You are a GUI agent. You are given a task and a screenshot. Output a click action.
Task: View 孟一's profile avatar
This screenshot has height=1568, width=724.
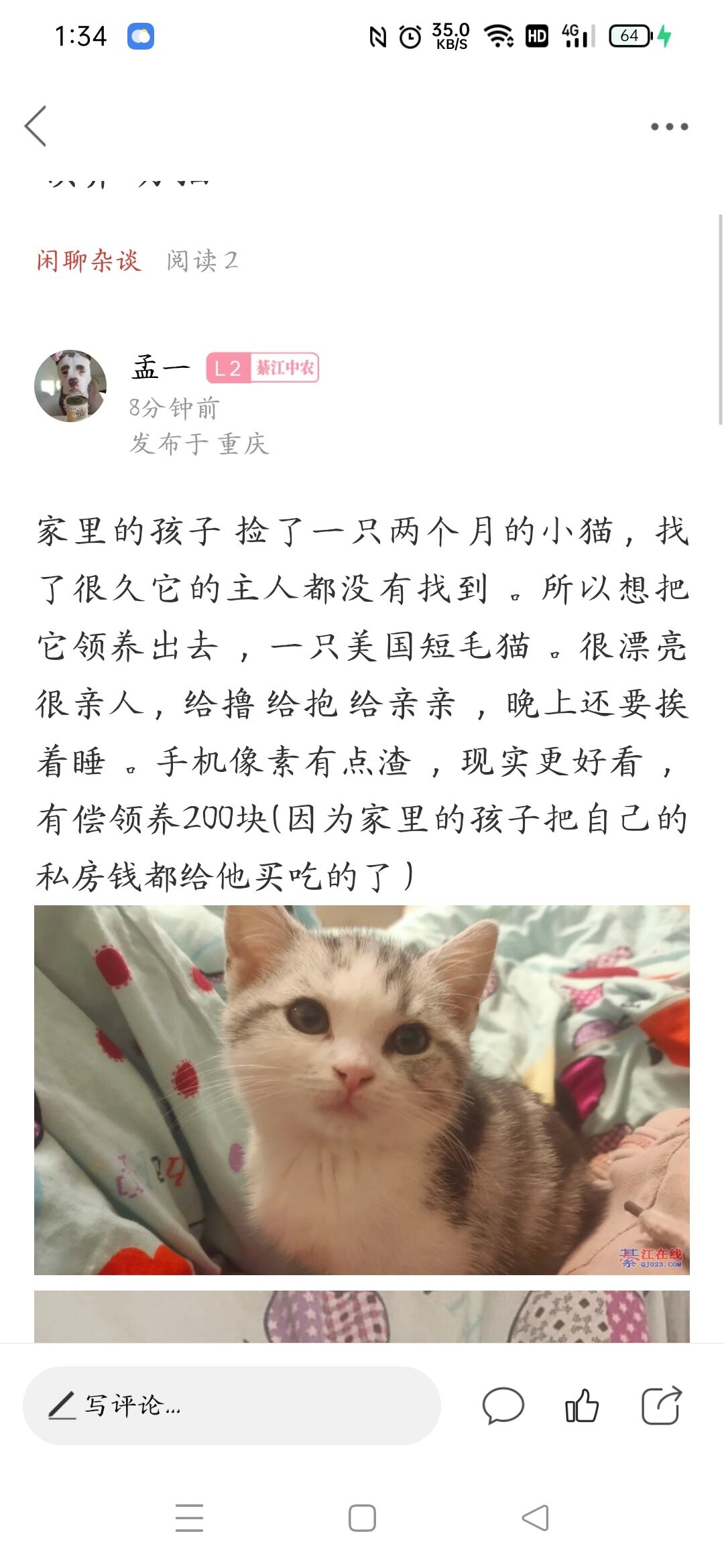pos(70,386)
